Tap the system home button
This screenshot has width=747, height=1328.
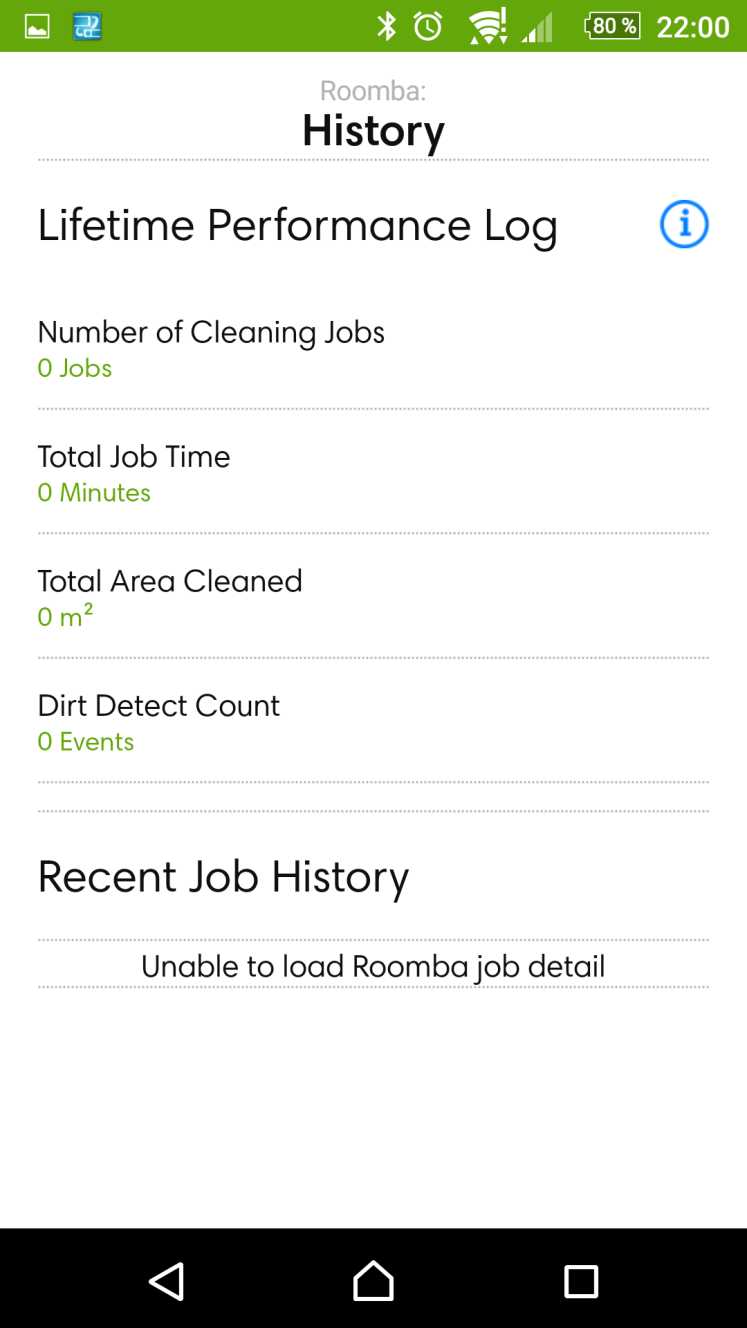[x=373, y=1281]
